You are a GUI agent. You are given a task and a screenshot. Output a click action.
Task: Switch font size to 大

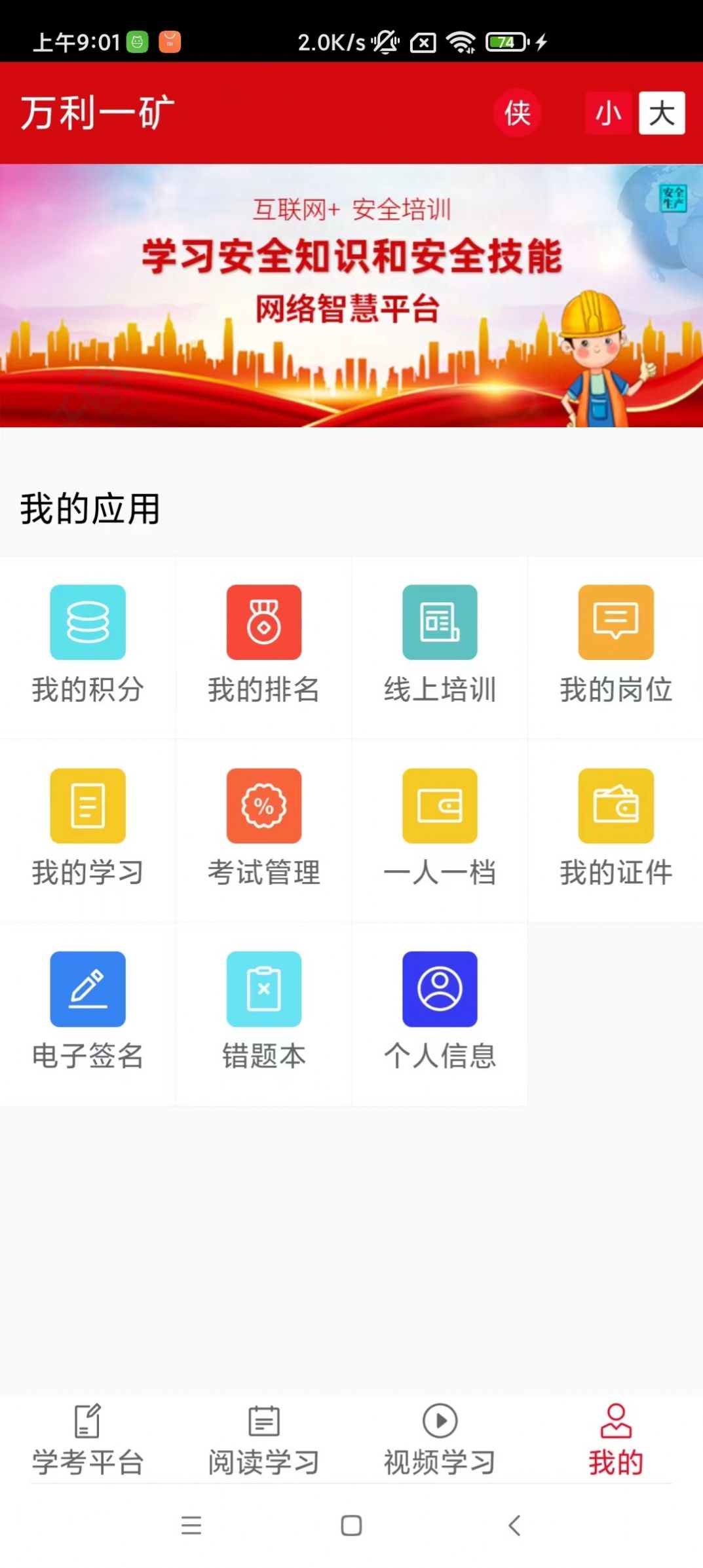[x=662, y=113]
